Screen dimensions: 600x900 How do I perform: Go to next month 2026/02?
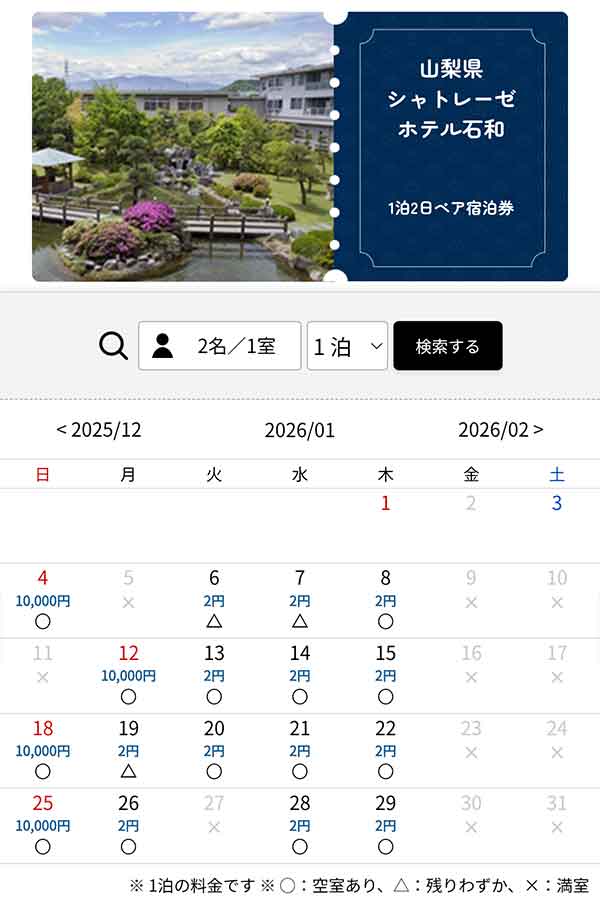click(x=501, y=430)
